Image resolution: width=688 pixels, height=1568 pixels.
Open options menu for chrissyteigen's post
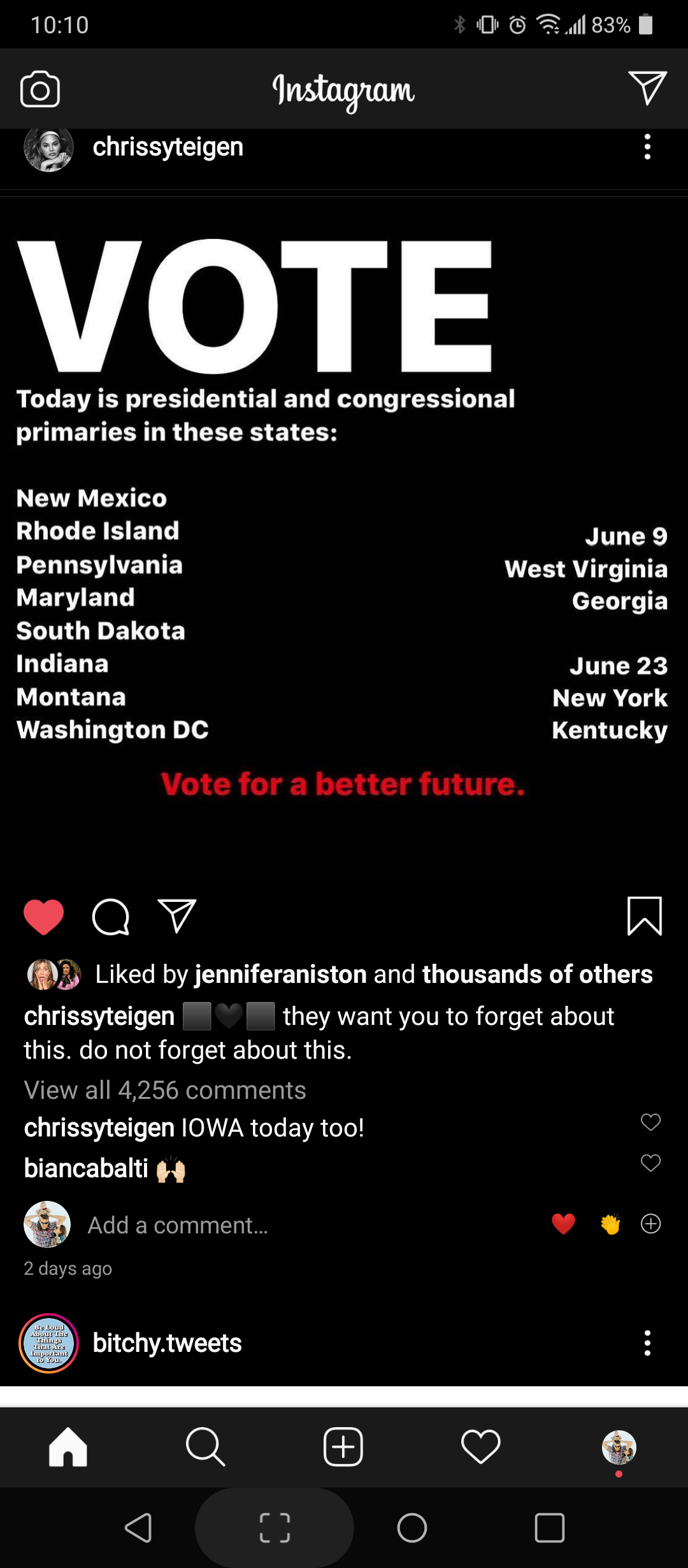coord(647,147)
